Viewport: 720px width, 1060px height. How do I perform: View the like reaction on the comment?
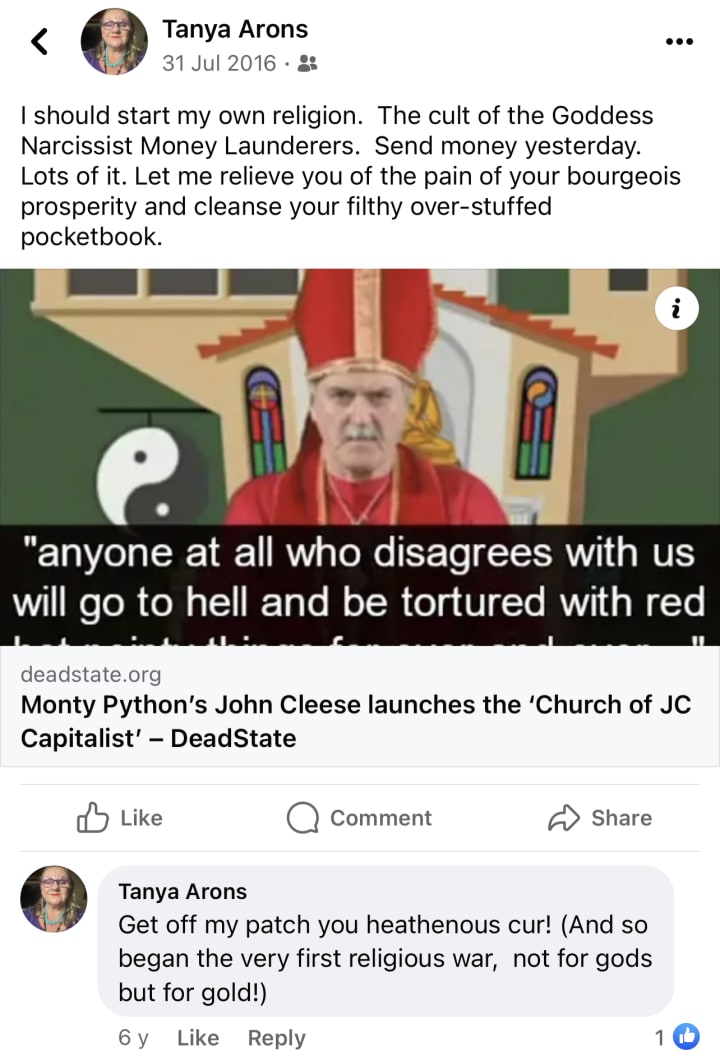[686, 1037]
